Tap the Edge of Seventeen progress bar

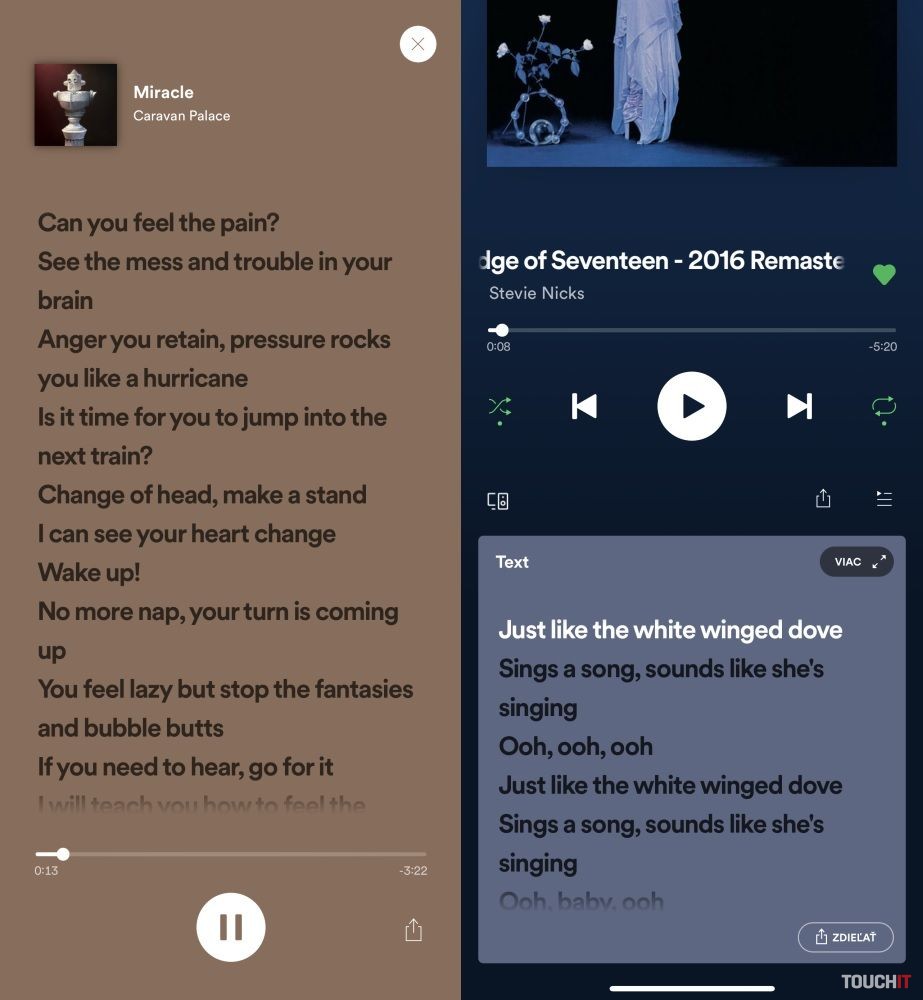point(691,330)
